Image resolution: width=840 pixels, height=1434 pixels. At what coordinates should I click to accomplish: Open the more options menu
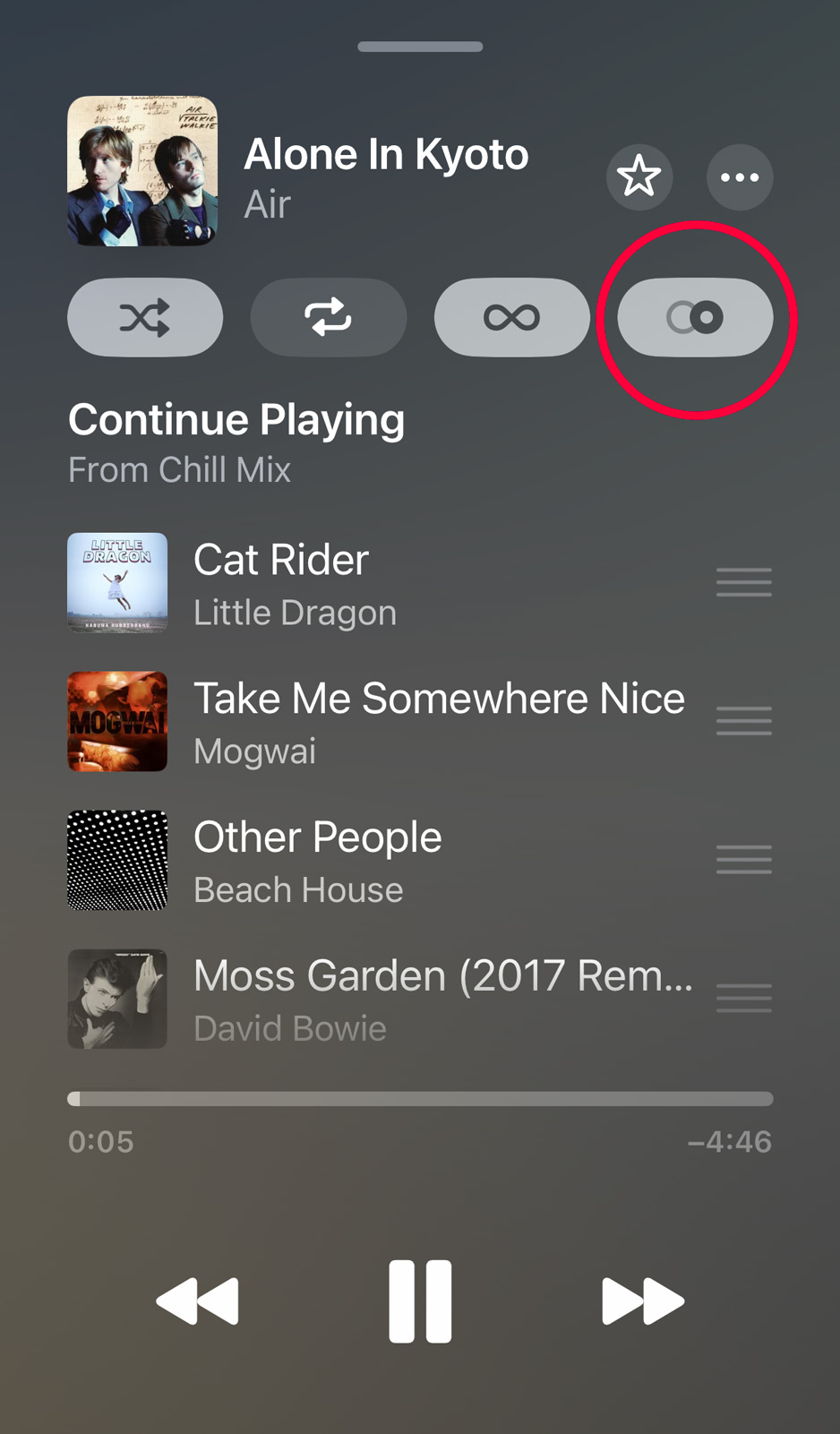click(x=739, y=176)
